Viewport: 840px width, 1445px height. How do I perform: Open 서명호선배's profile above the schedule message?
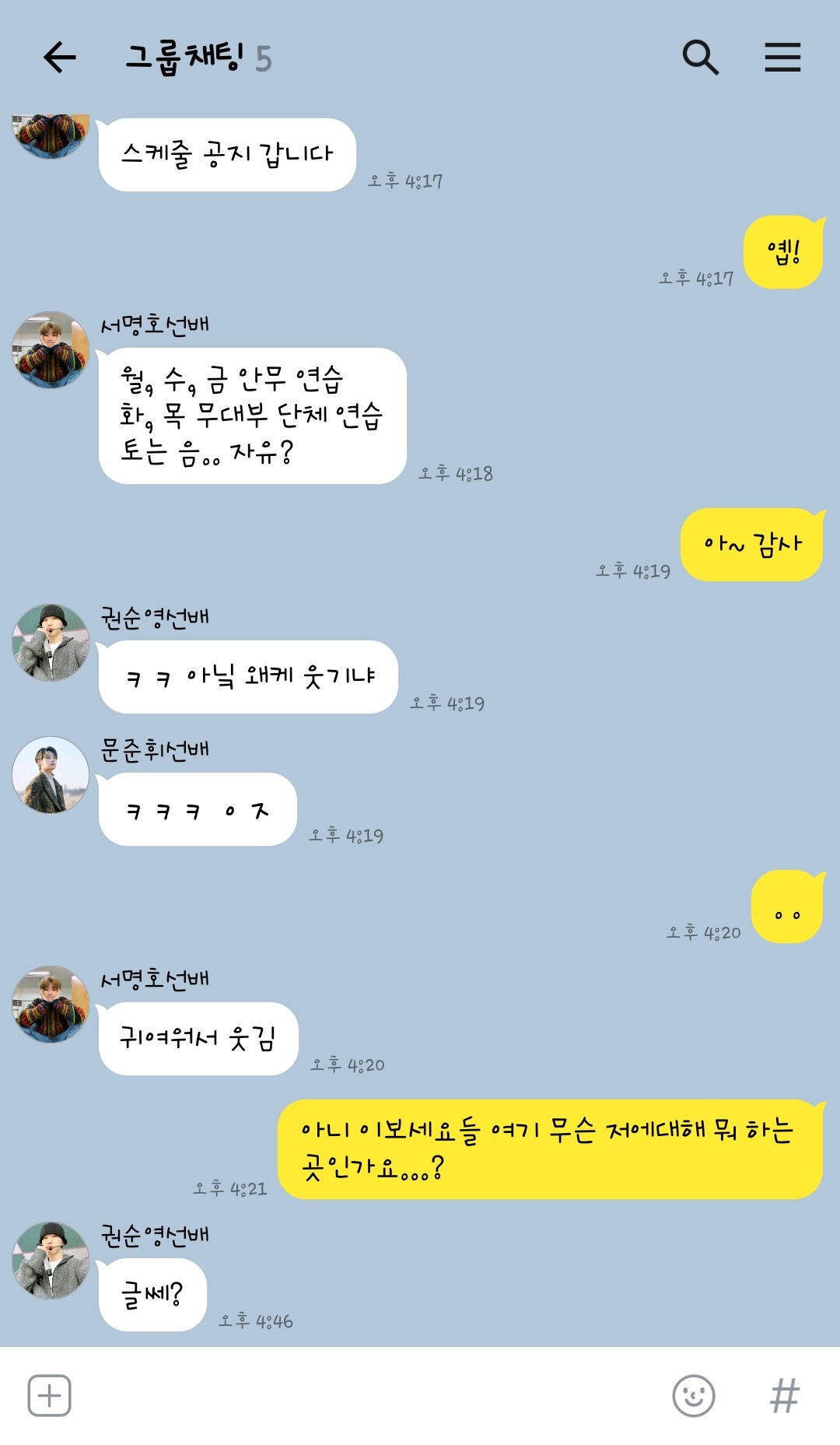point(51,350)
